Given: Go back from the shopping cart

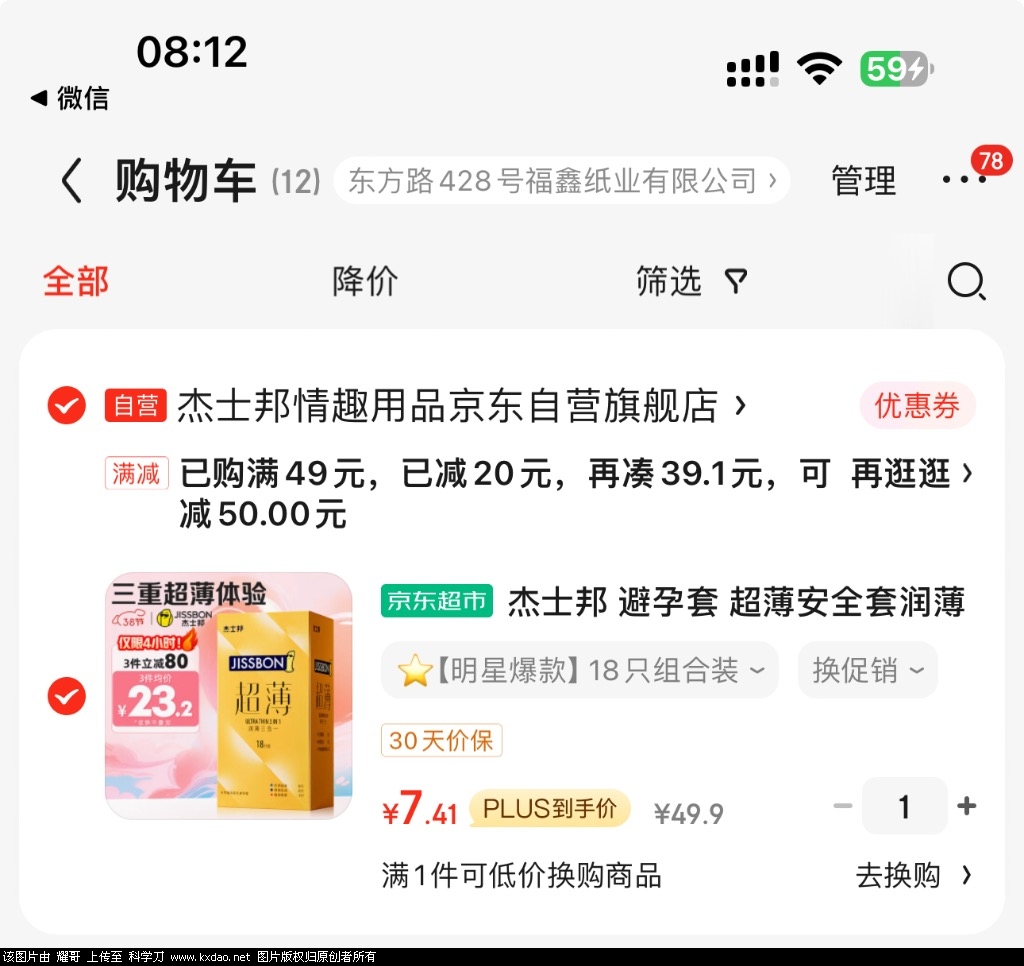Looking at the screenshot, I should click(71, 182).
